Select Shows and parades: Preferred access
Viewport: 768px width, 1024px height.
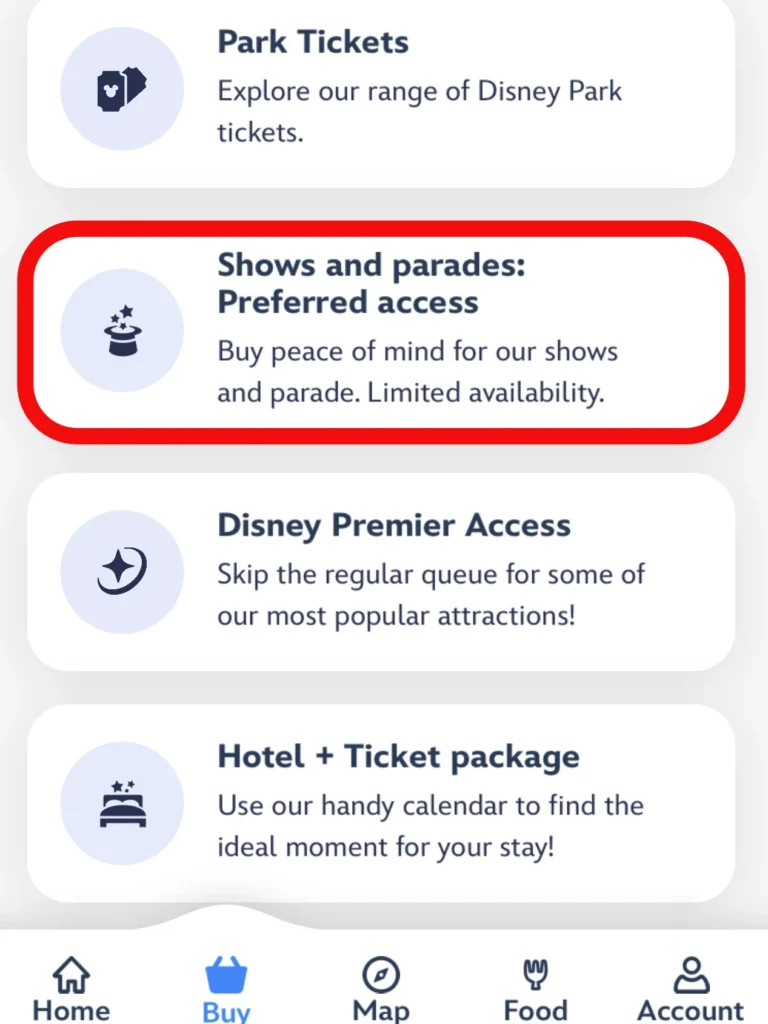coord(380,330)
